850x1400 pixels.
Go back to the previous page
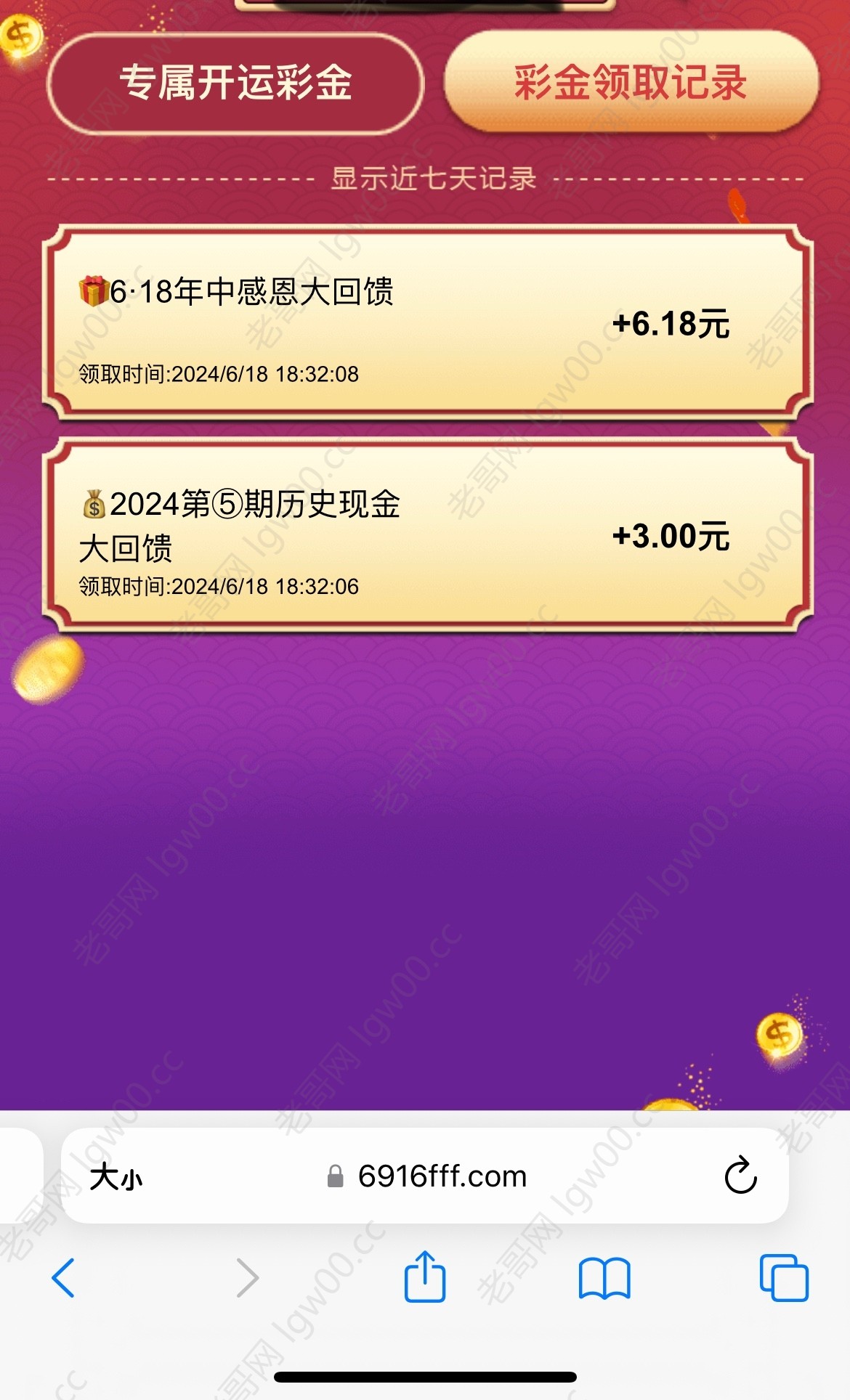63,1278
